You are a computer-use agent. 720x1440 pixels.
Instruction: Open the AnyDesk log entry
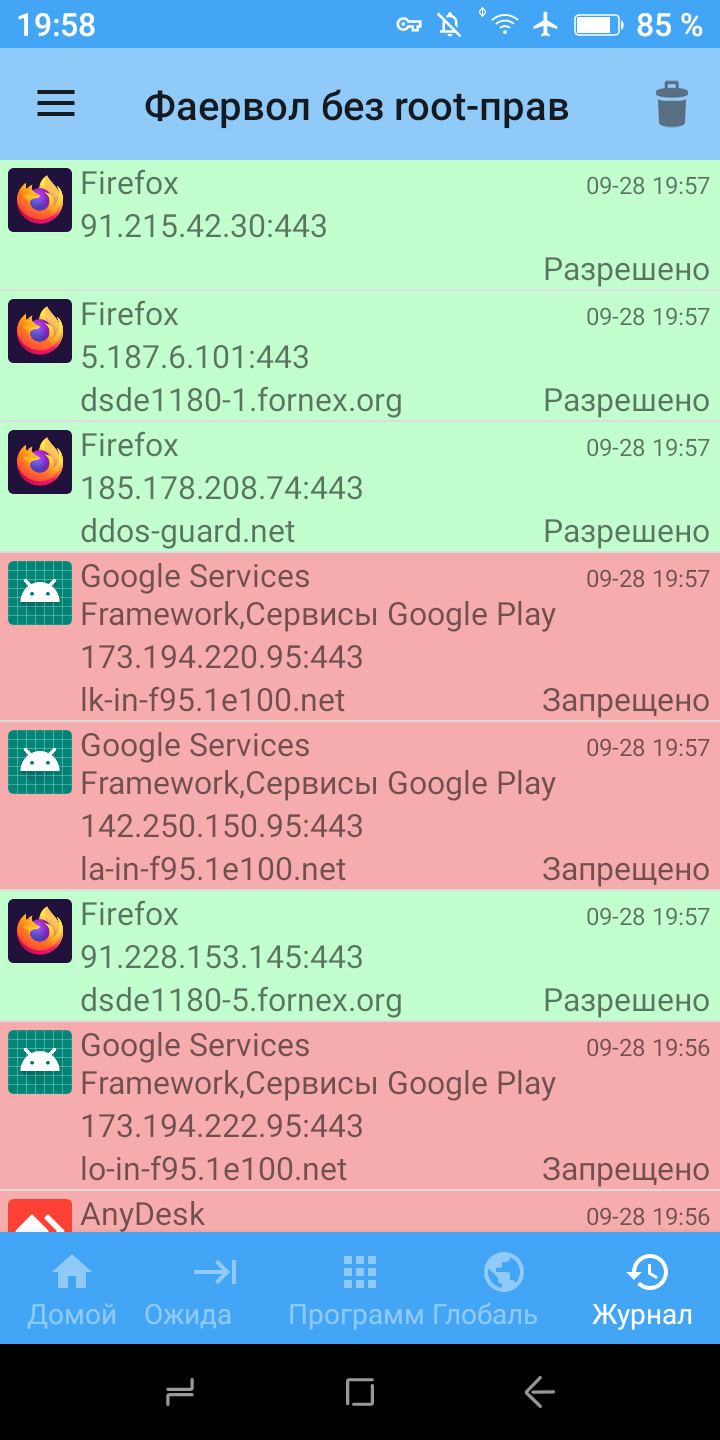point(360,1213)
